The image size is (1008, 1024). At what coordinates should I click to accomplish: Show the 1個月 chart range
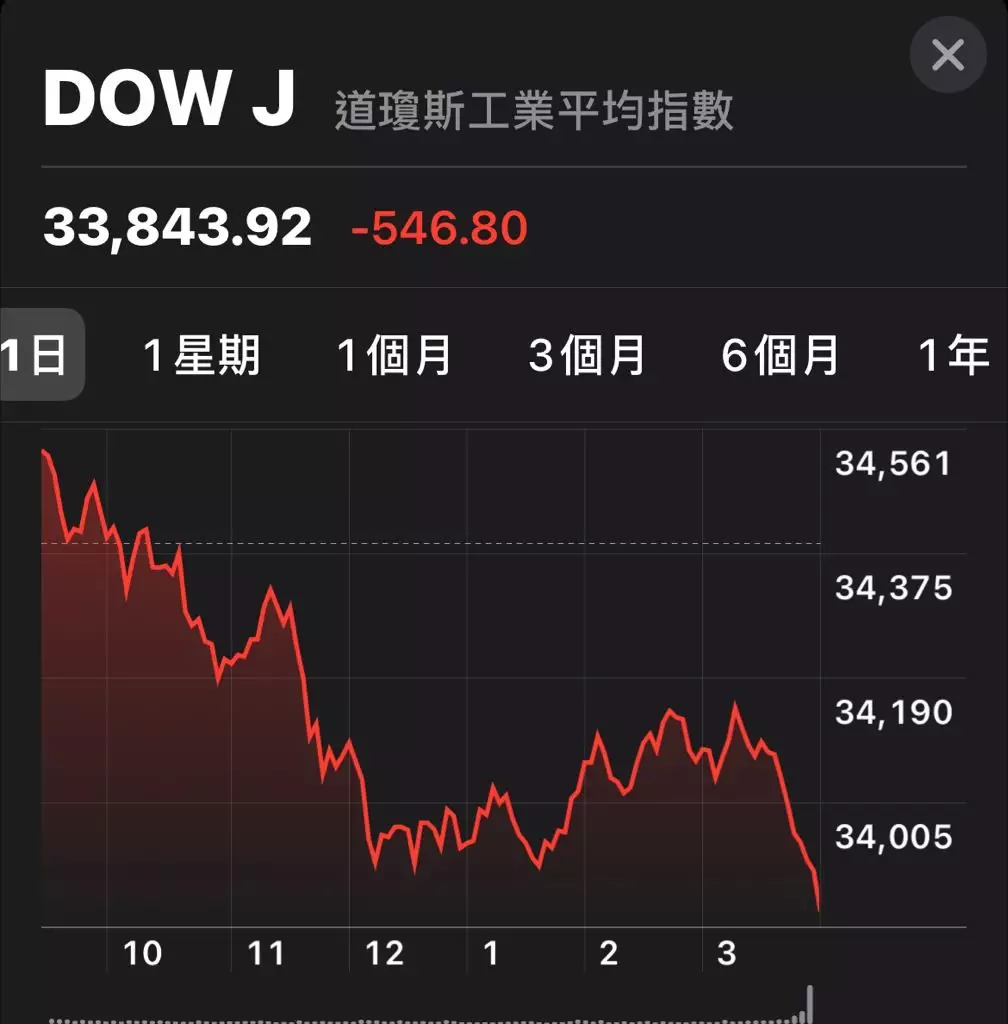click(394, 355)
